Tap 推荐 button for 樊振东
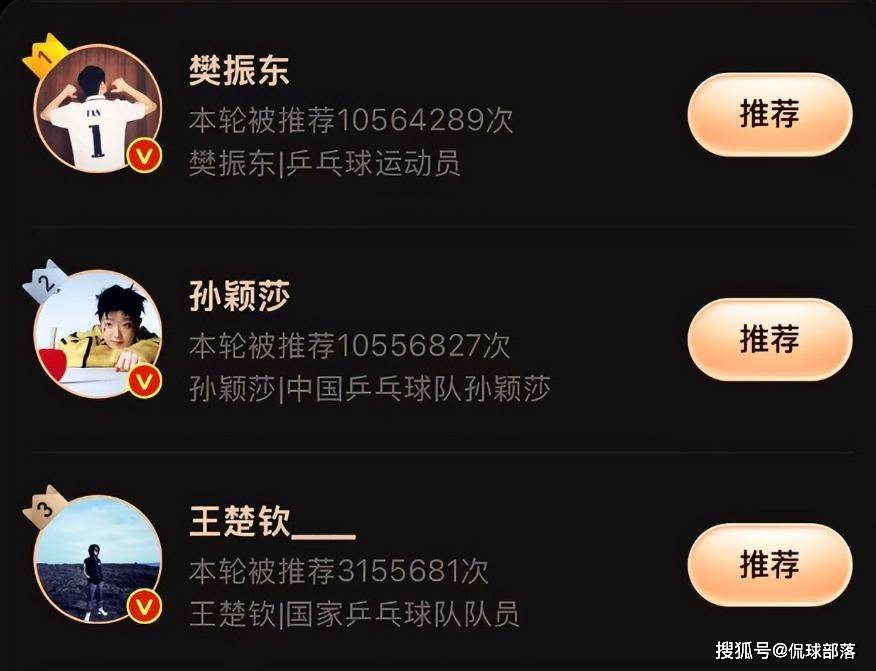Screen dimensions: 876x671 click(769, 114)
